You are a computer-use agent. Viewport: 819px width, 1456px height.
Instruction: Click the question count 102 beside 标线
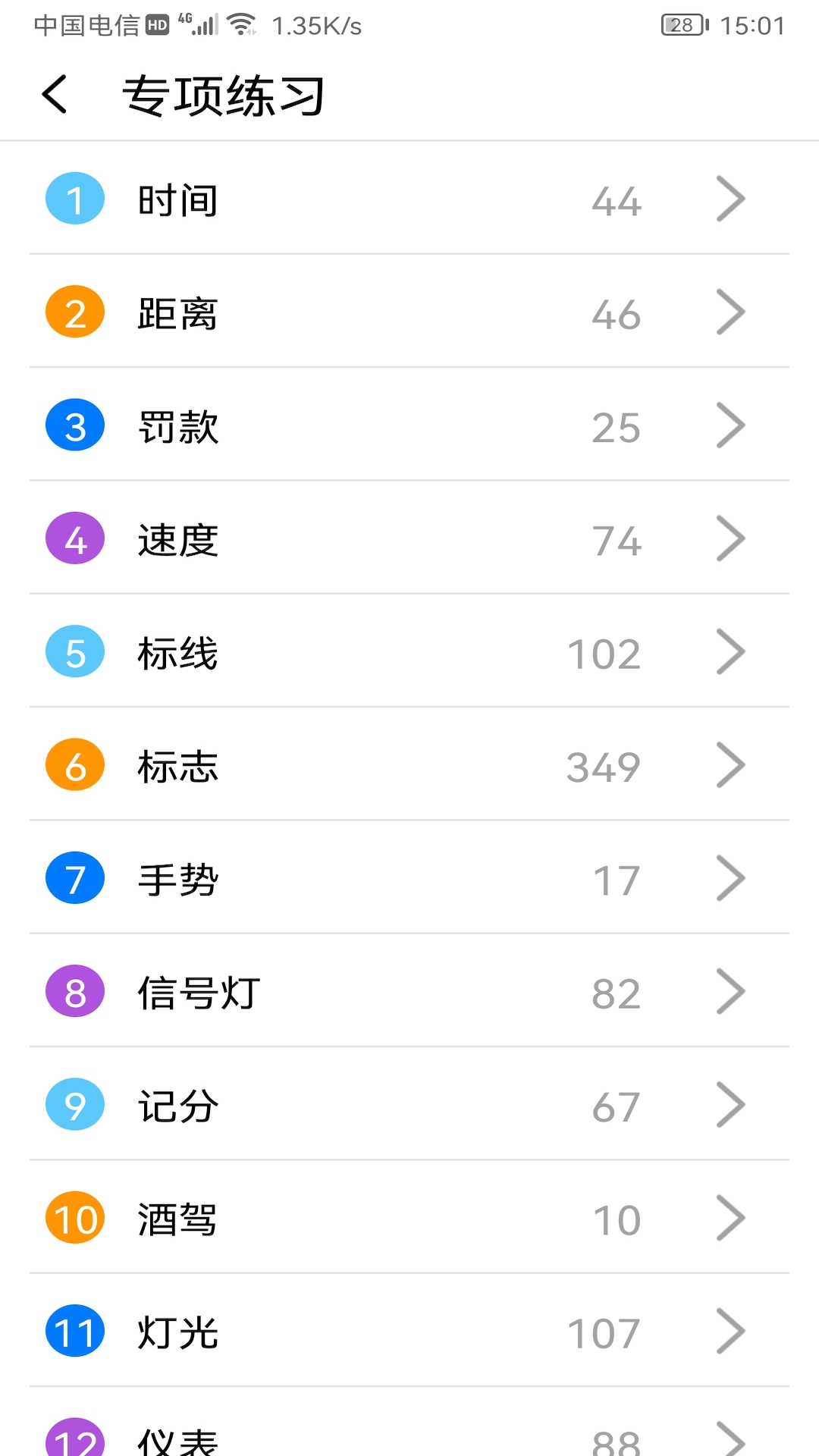click(x=603, y=652)
